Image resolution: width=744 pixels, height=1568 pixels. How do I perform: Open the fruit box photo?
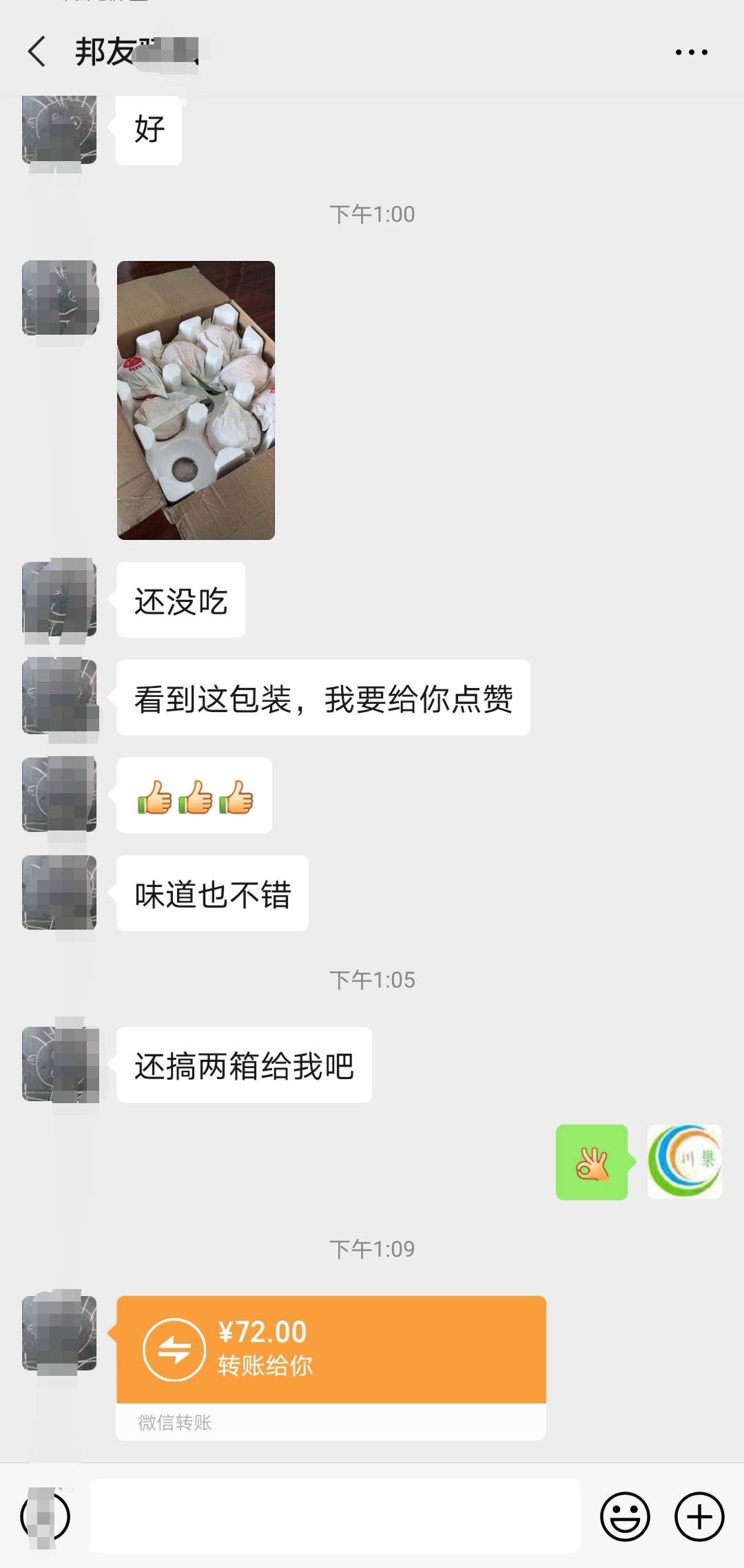pos(196,400)
